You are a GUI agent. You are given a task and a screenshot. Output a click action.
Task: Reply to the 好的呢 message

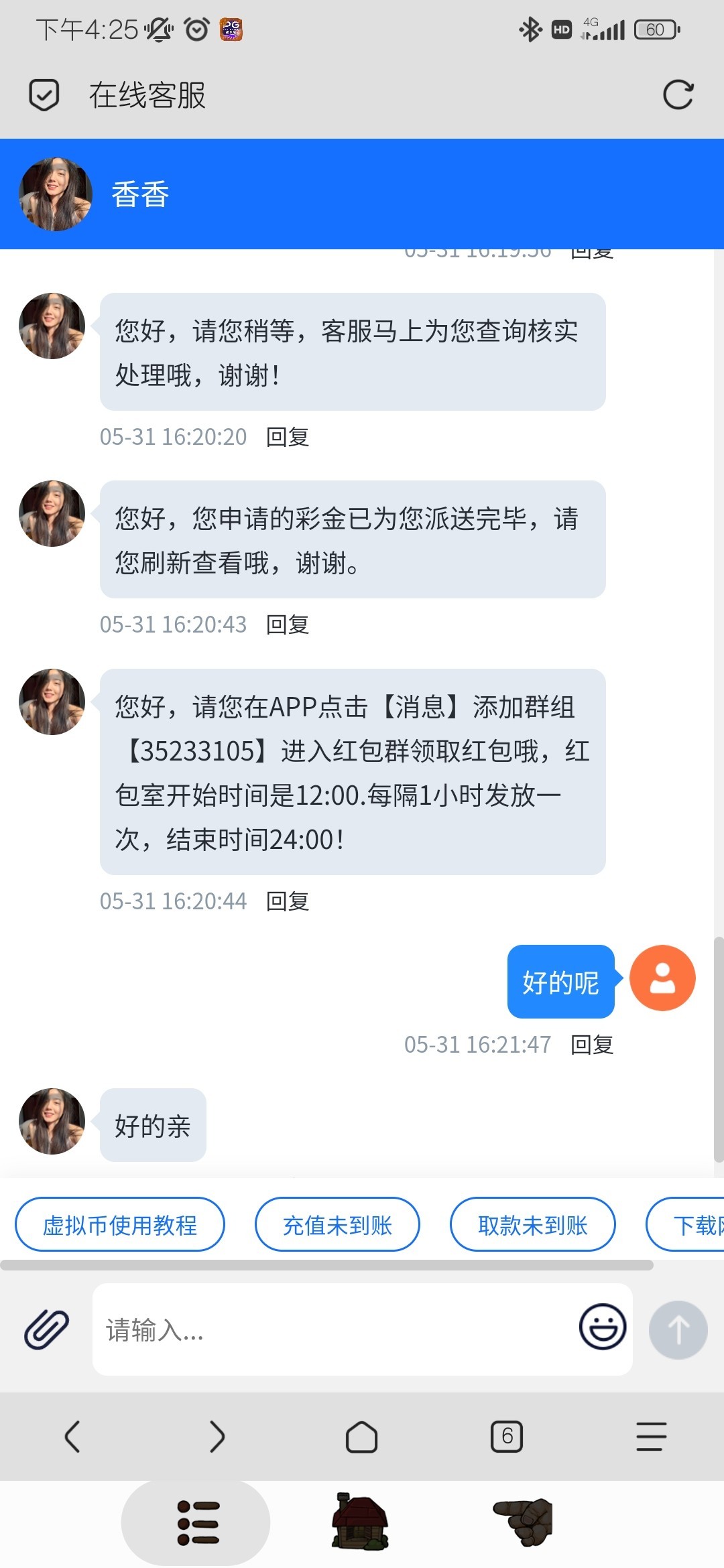pos(592,1045)
